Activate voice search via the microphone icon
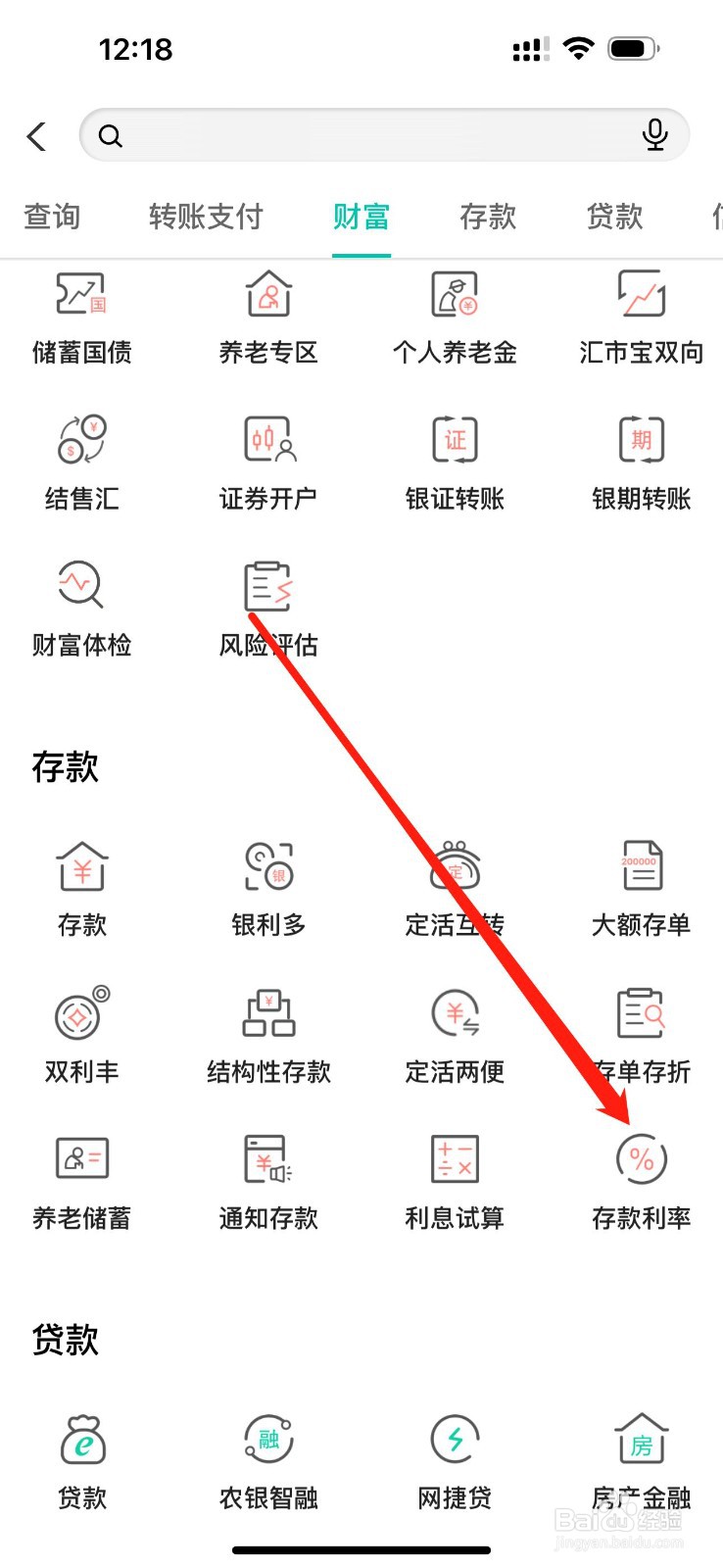 [654, 135]
